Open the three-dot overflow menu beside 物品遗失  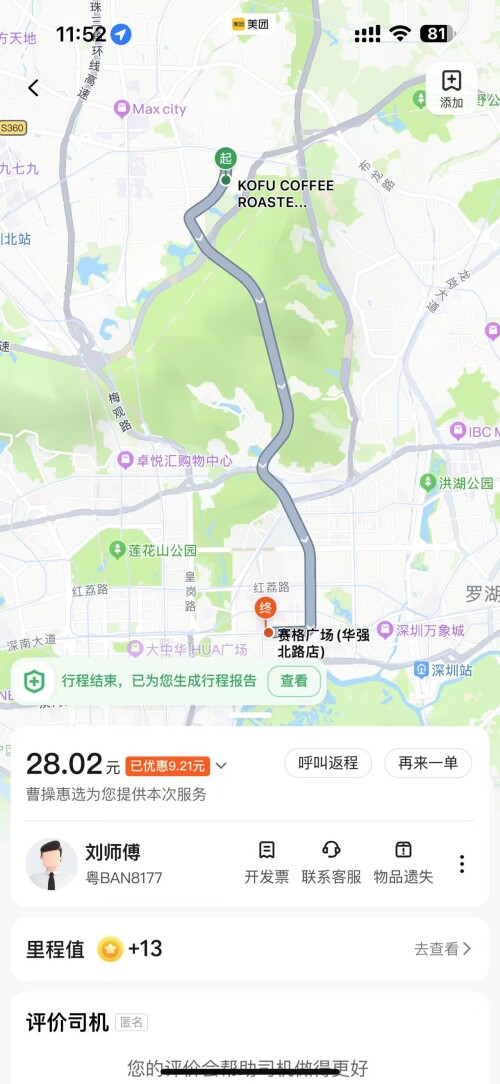[x=461, y=863]
